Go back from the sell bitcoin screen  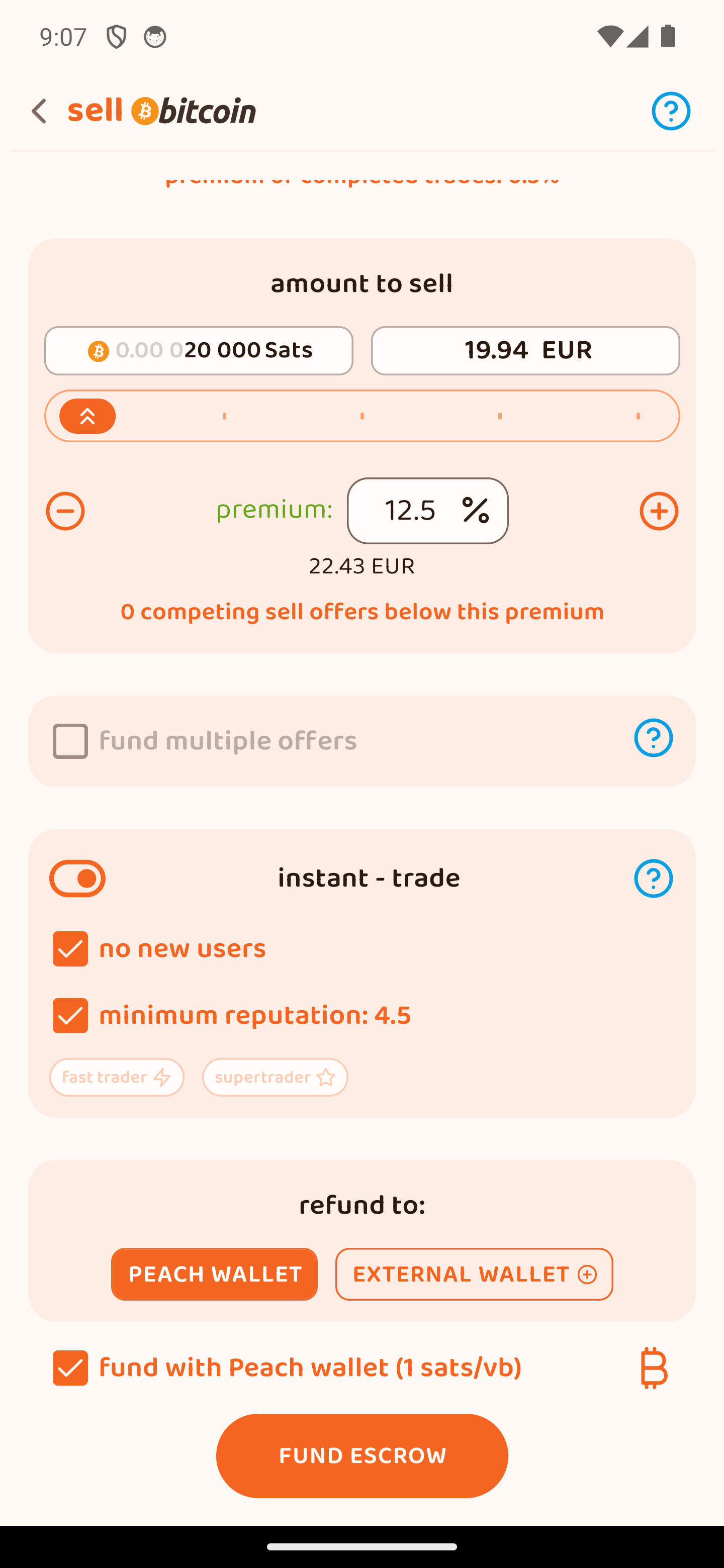39,112
